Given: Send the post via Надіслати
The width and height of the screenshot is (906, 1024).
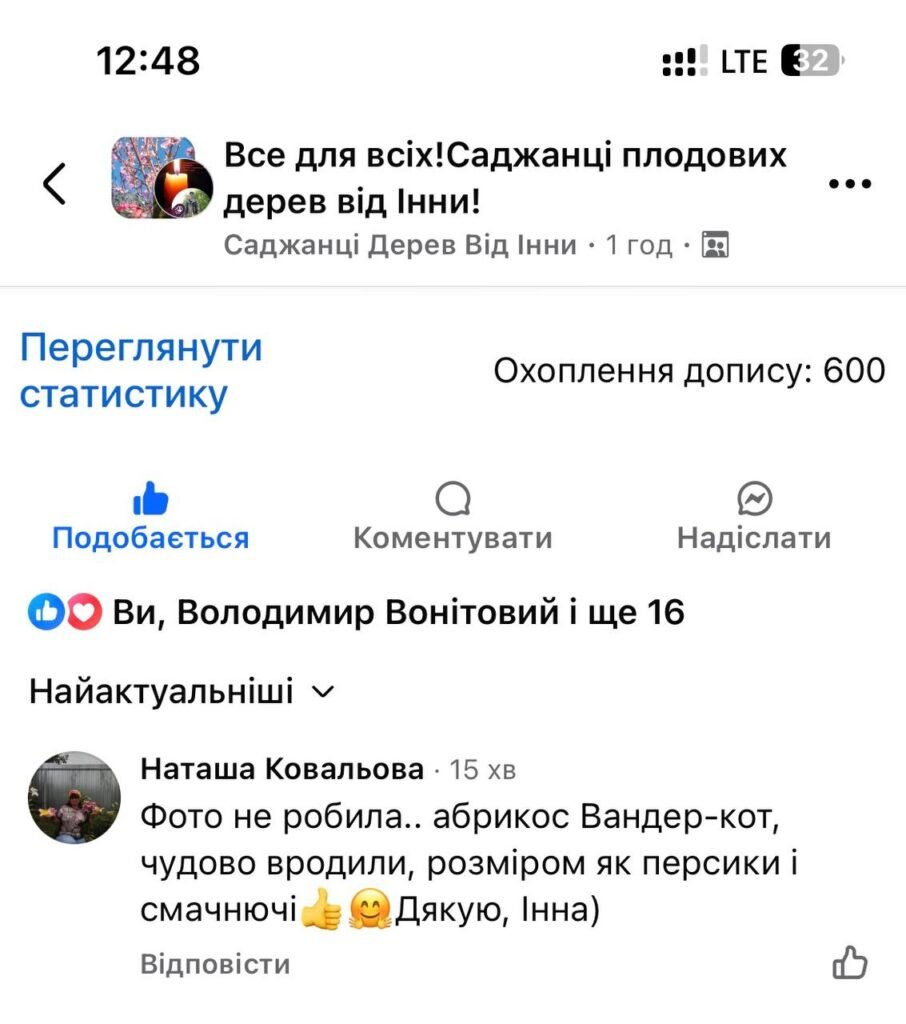Looking at the screenshot, I should click(754, 517).
